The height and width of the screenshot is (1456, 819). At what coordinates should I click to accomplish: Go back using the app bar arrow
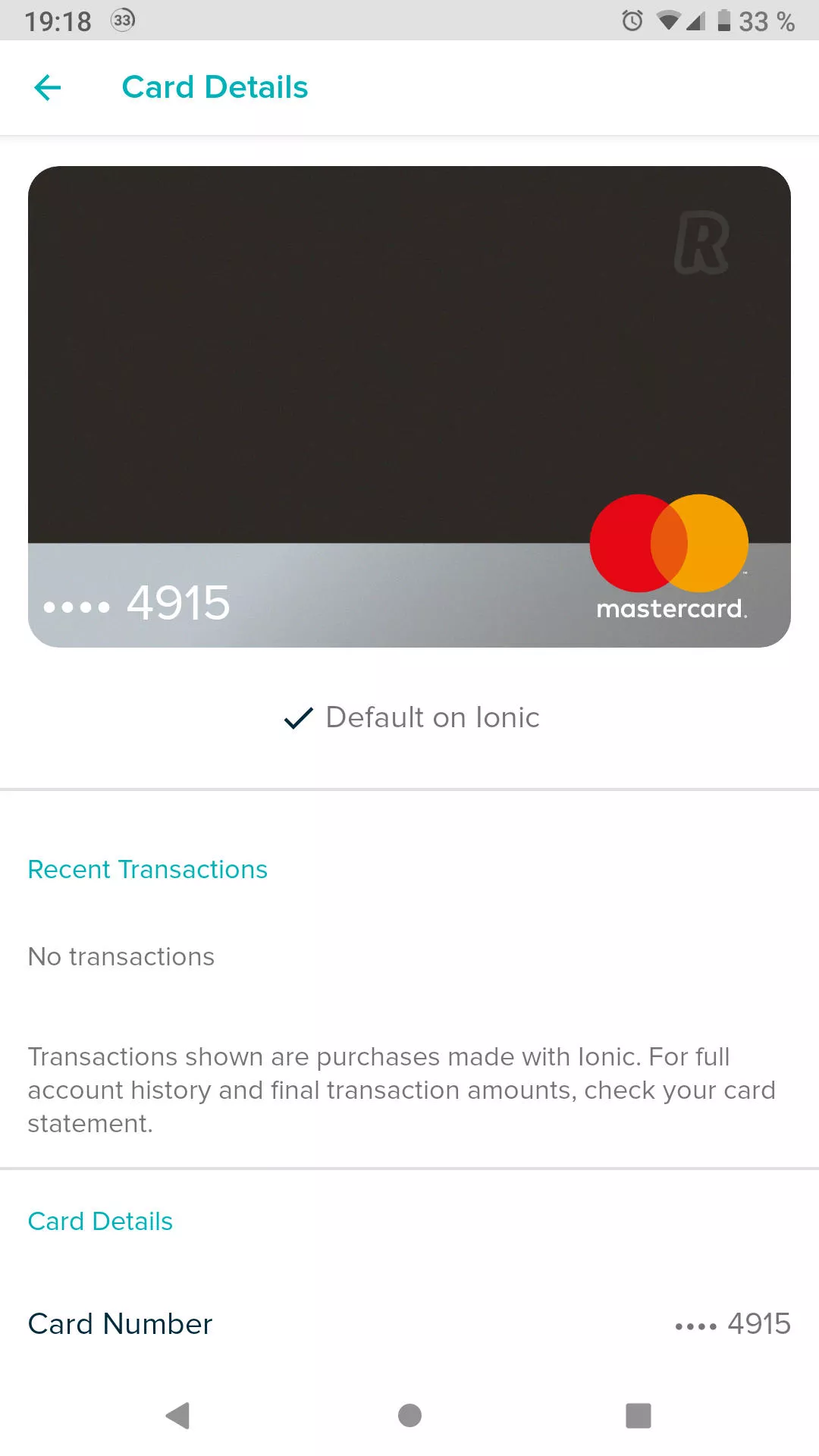point(47,88)
